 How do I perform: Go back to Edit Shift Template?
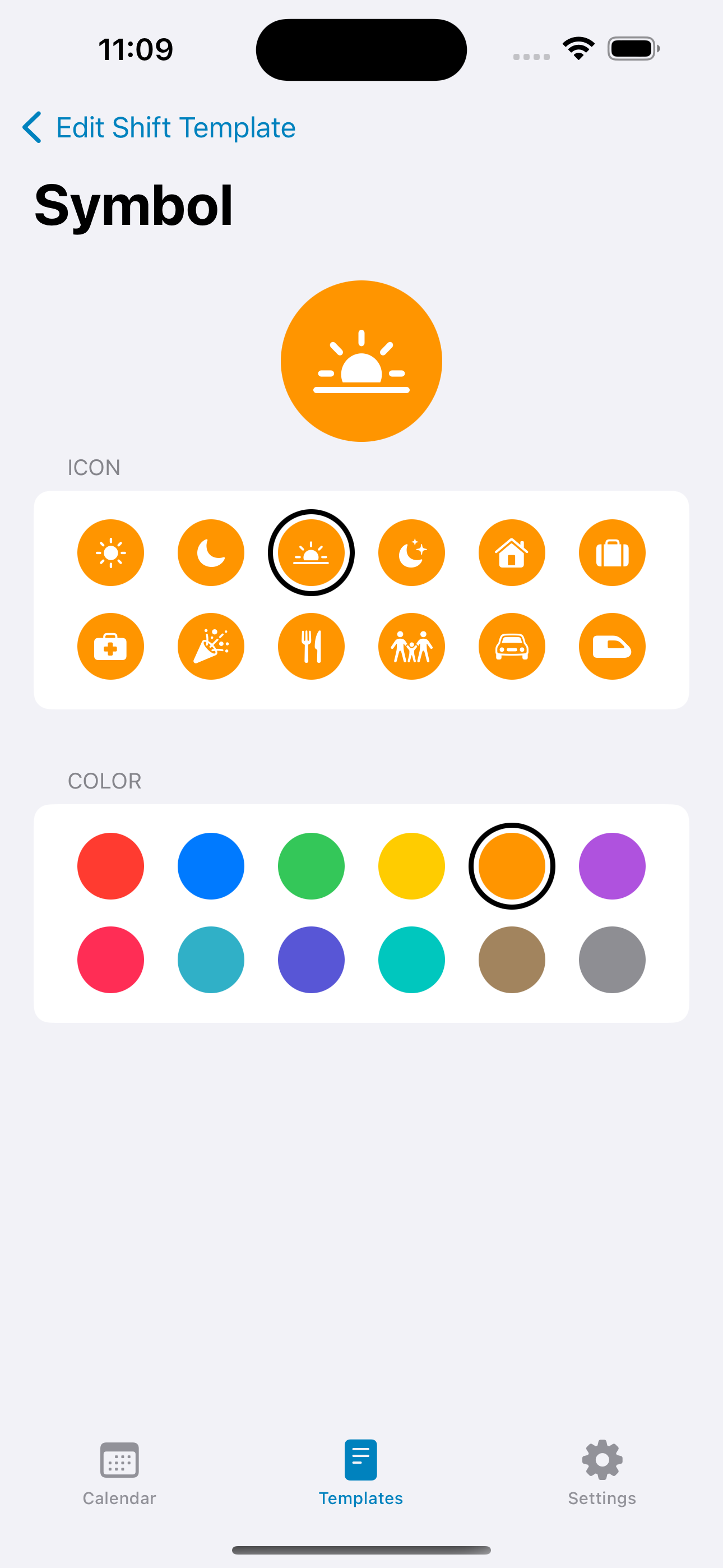159,128
